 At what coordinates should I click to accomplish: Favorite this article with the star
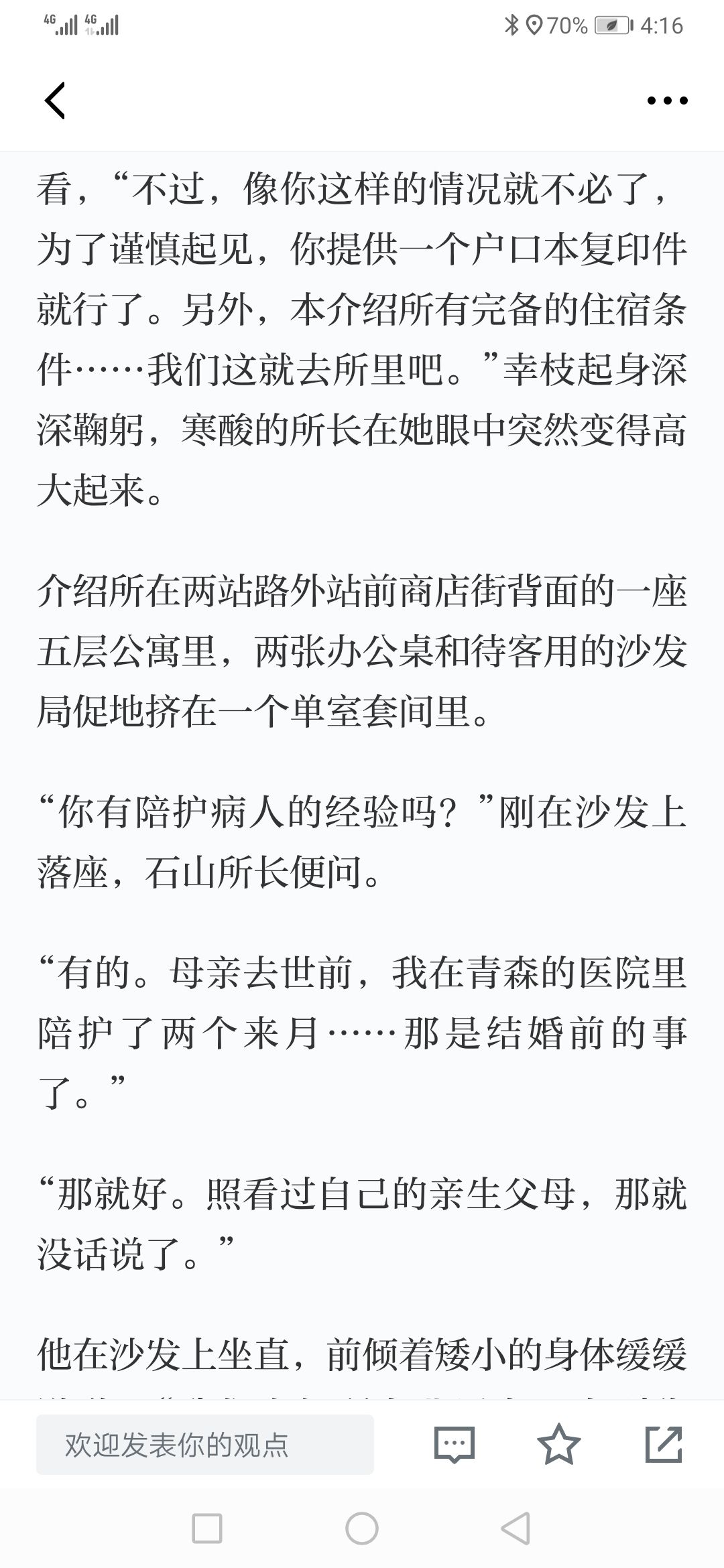[559, 1444]
